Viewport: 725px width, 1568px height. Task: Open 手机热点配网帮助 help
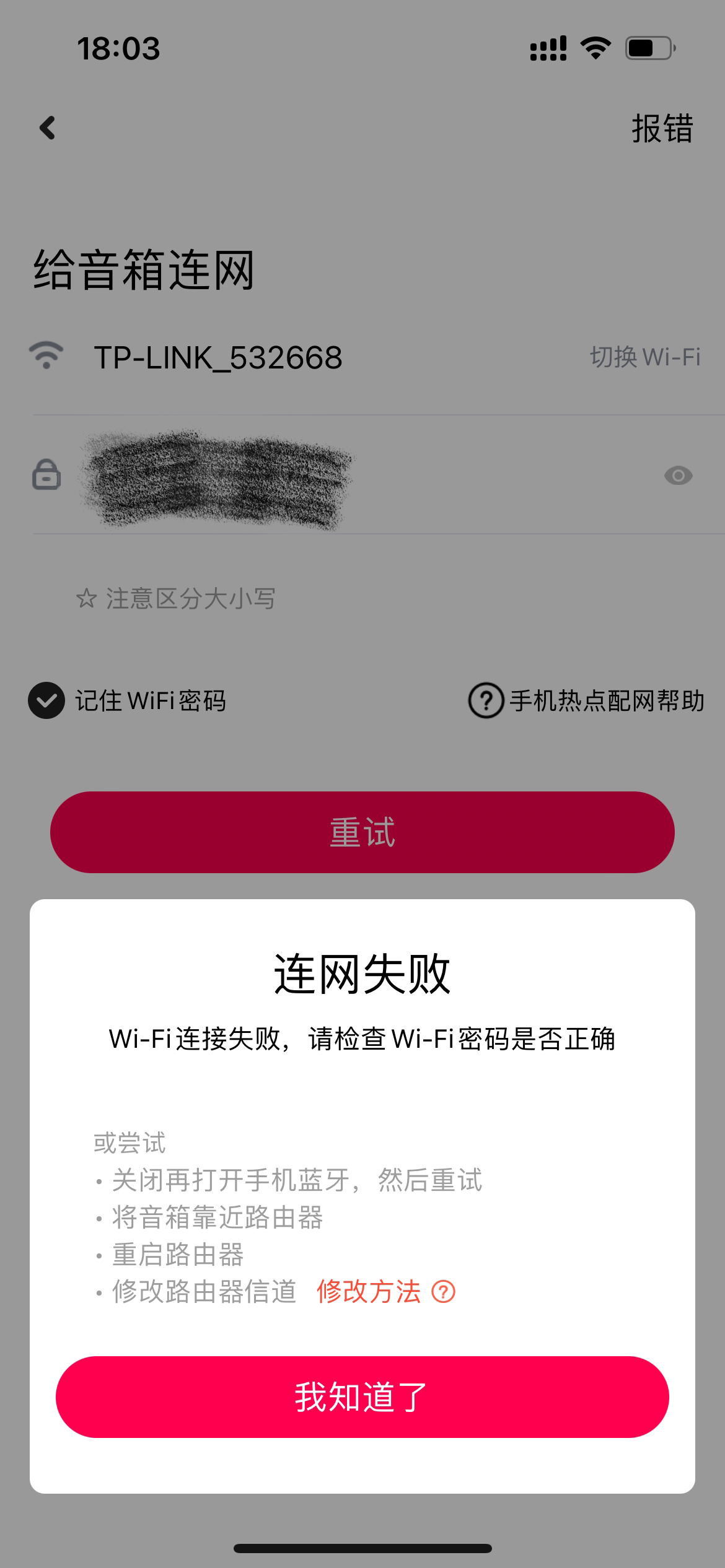coord(586,700)
